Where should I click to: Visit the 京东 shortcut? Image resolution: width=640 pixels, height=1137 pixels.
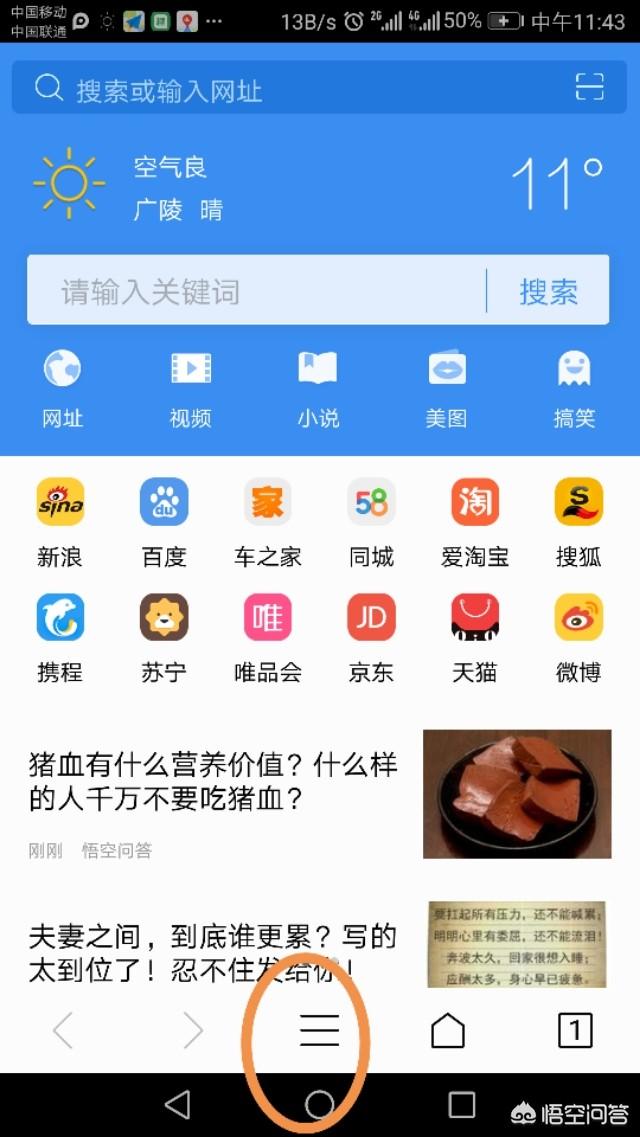point(371,636)
